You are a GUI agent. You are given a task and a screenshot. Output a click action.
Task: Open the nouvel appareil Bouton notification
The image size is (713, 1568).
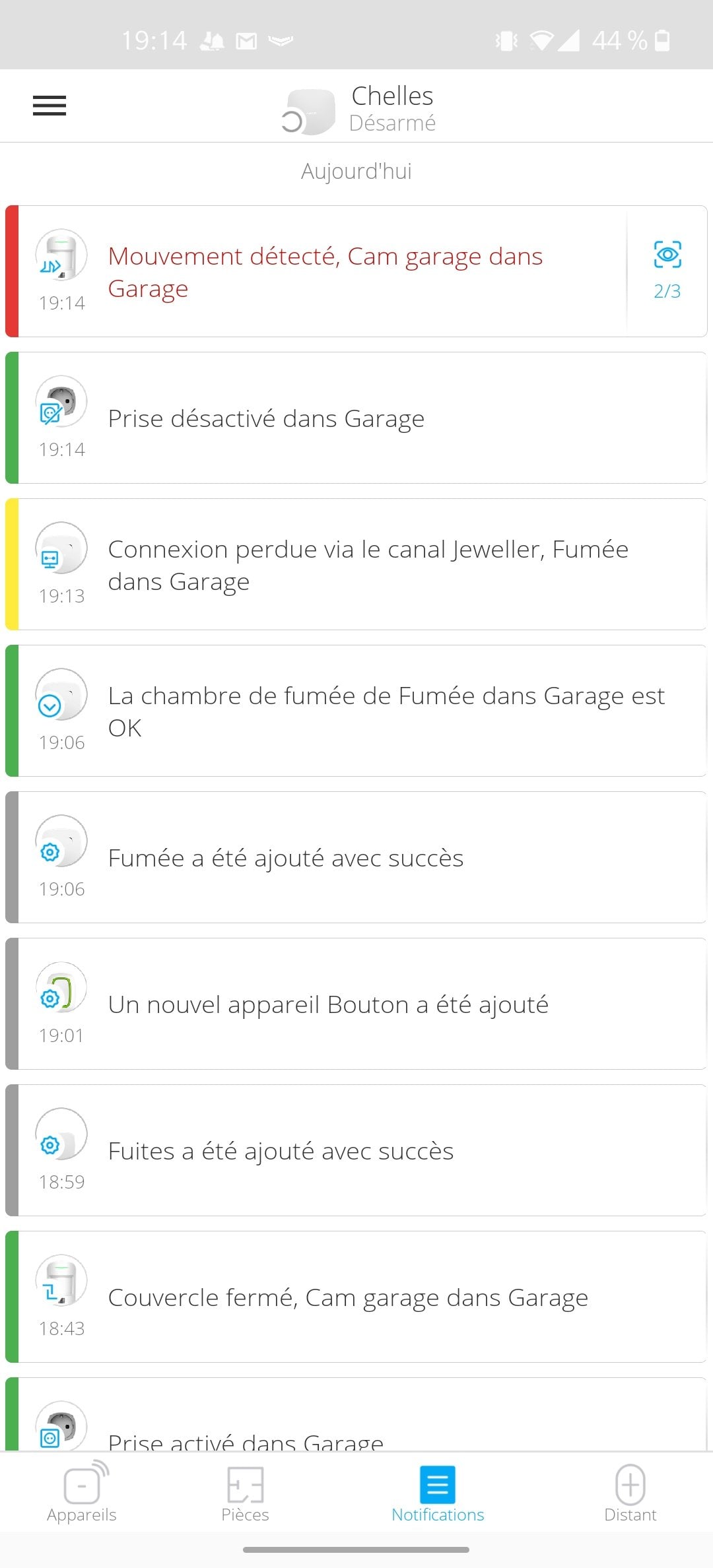point(356,1004)
